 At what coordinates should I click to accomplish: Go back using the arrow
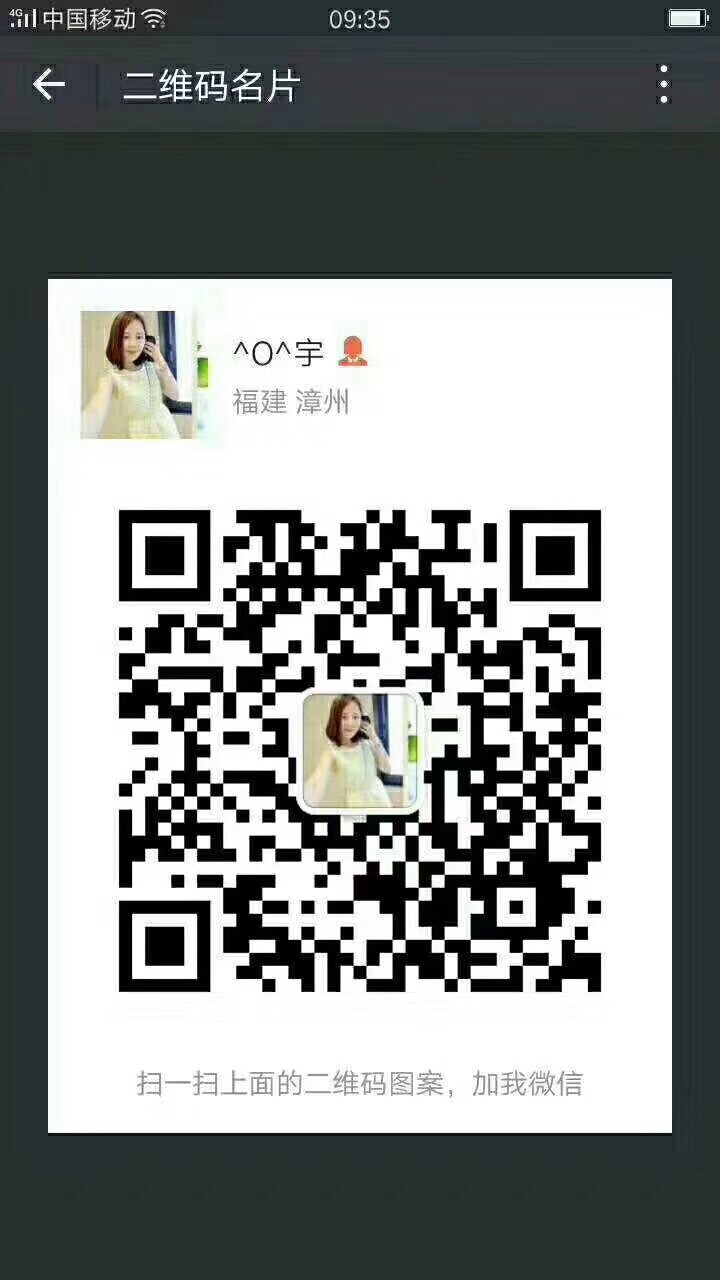click(x=48, y=85)
